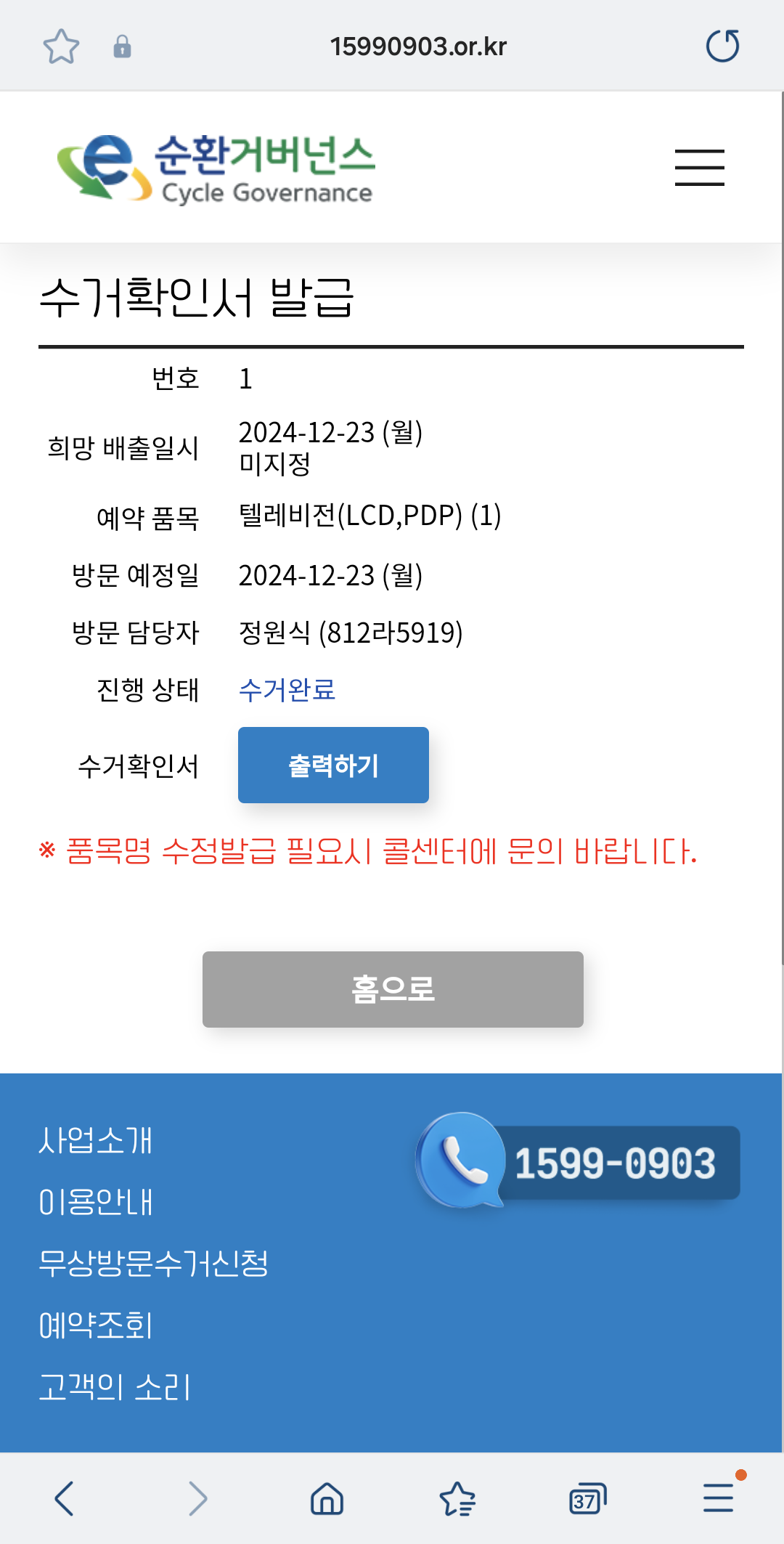Open the browser bookmarks list
The image size is (784, 1544).
(457, 1498)
